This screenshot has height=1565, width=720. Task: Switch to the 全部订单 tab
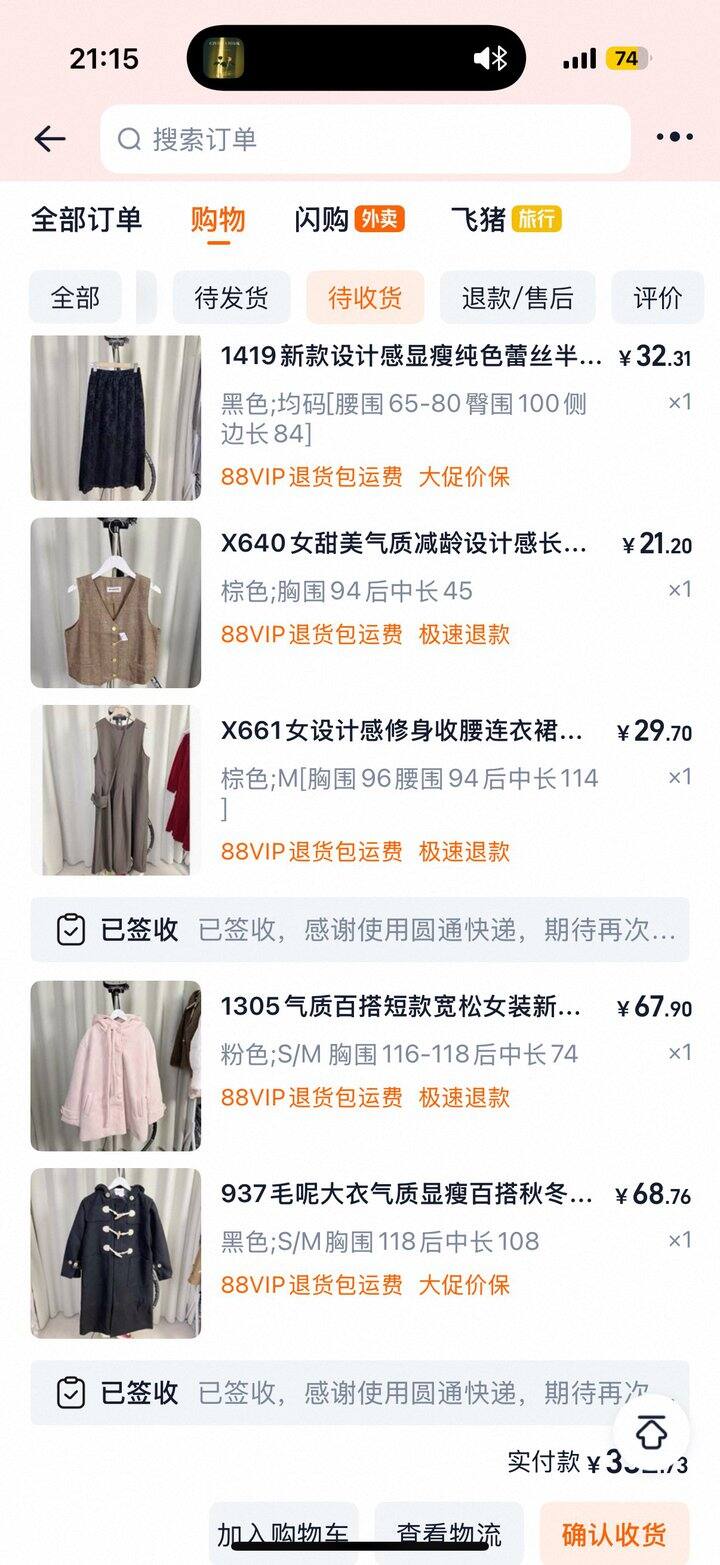87,219
